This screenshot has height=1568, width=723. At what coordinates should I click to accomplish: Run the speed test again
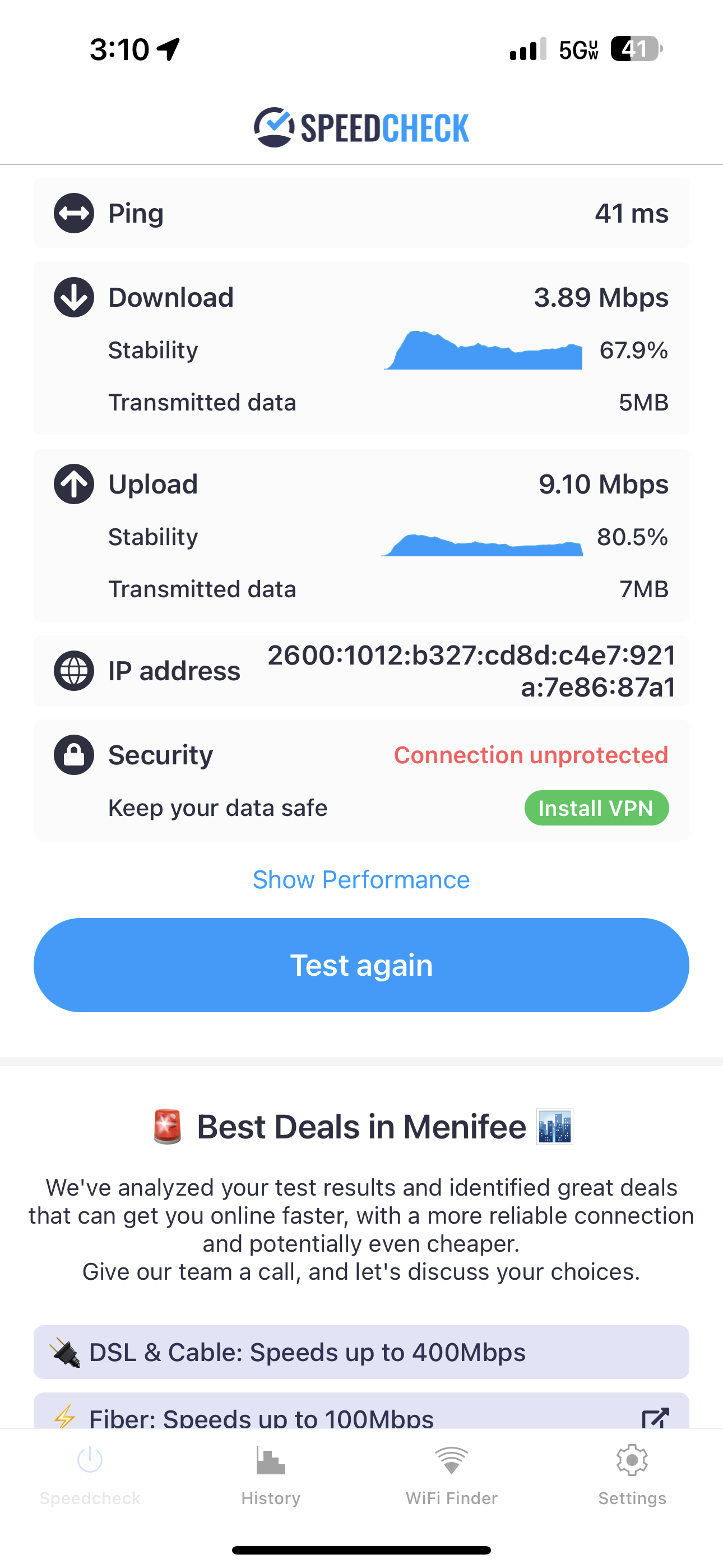click(361, 965)
